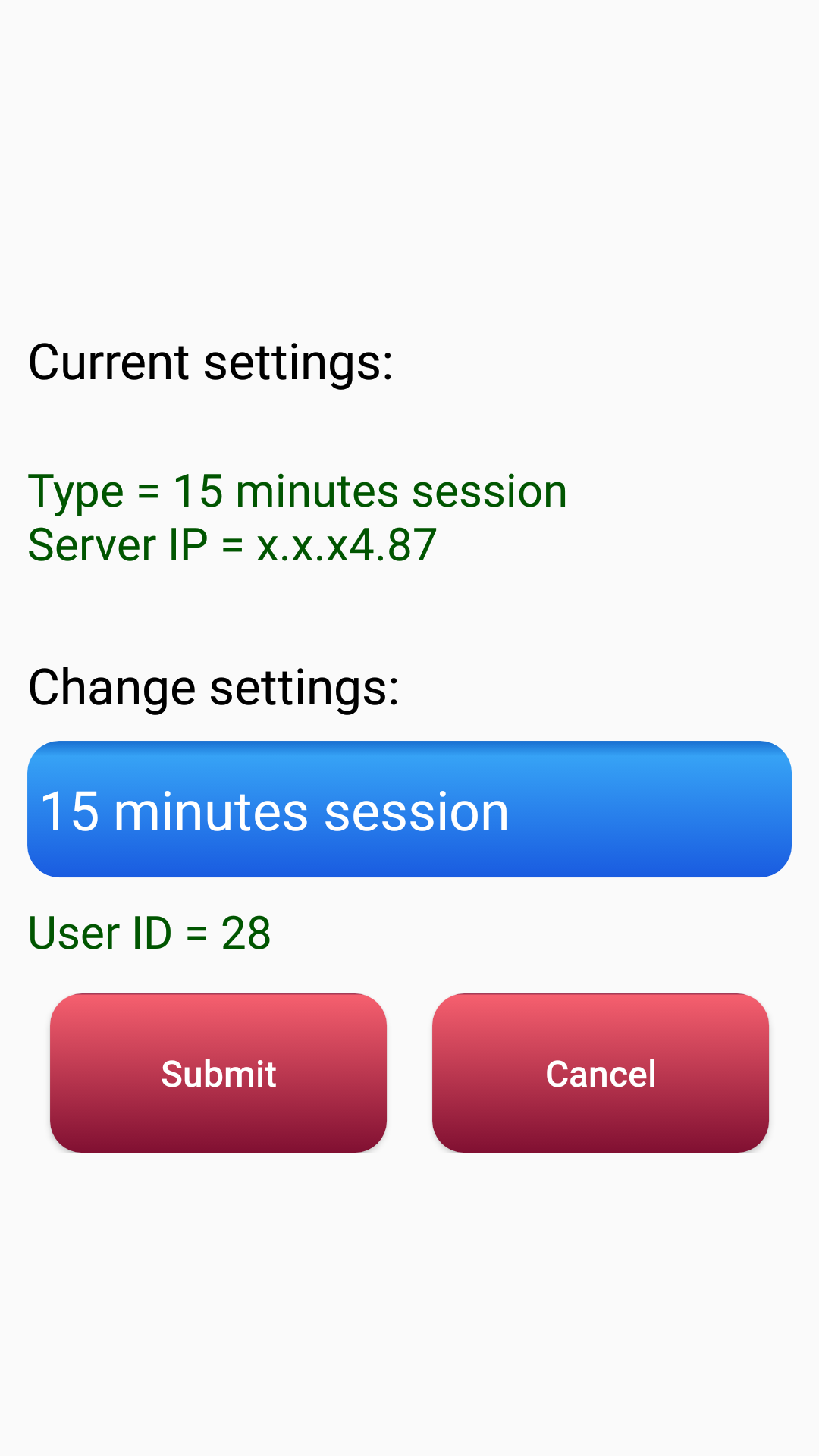This screenshot has width=819, height=1456.
Task: Submit the changed settings
Action: point(218,1073)
